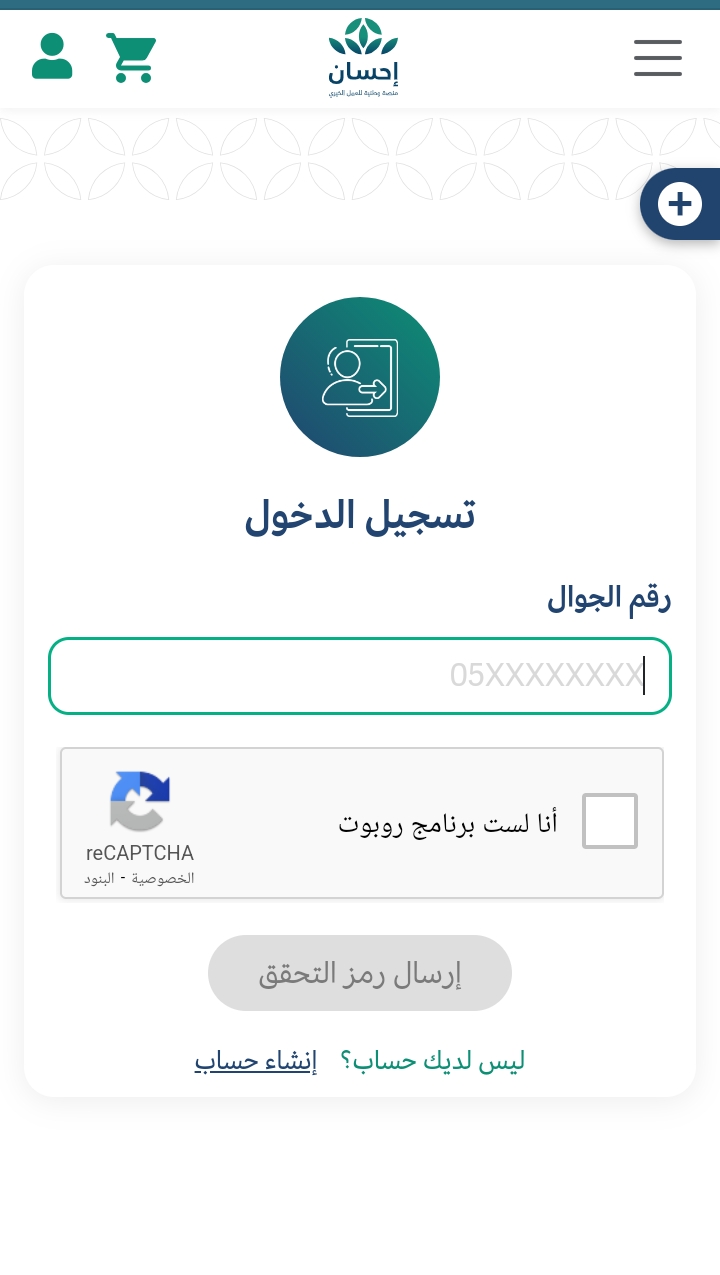Check the I'm not a robot box
The height and width of the screenshot is (1275, 720).
point(610,822)
